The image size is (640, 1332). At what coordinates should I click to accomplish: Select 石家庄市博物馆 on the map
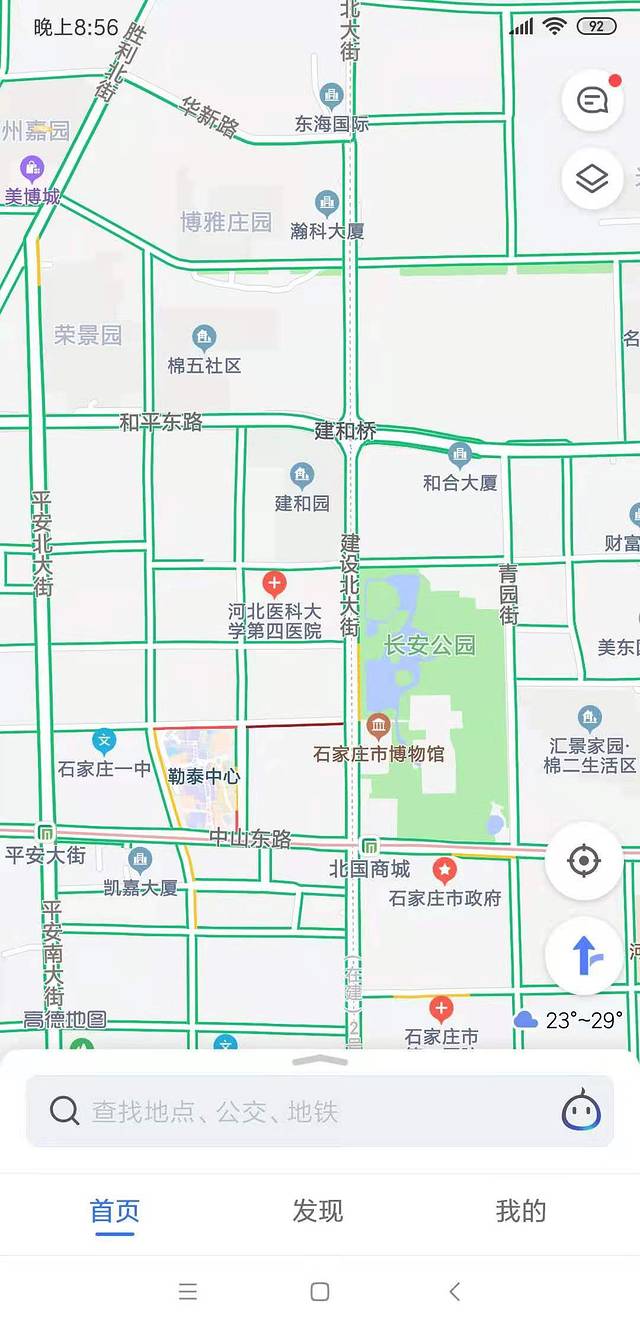[x=378, y=726]
